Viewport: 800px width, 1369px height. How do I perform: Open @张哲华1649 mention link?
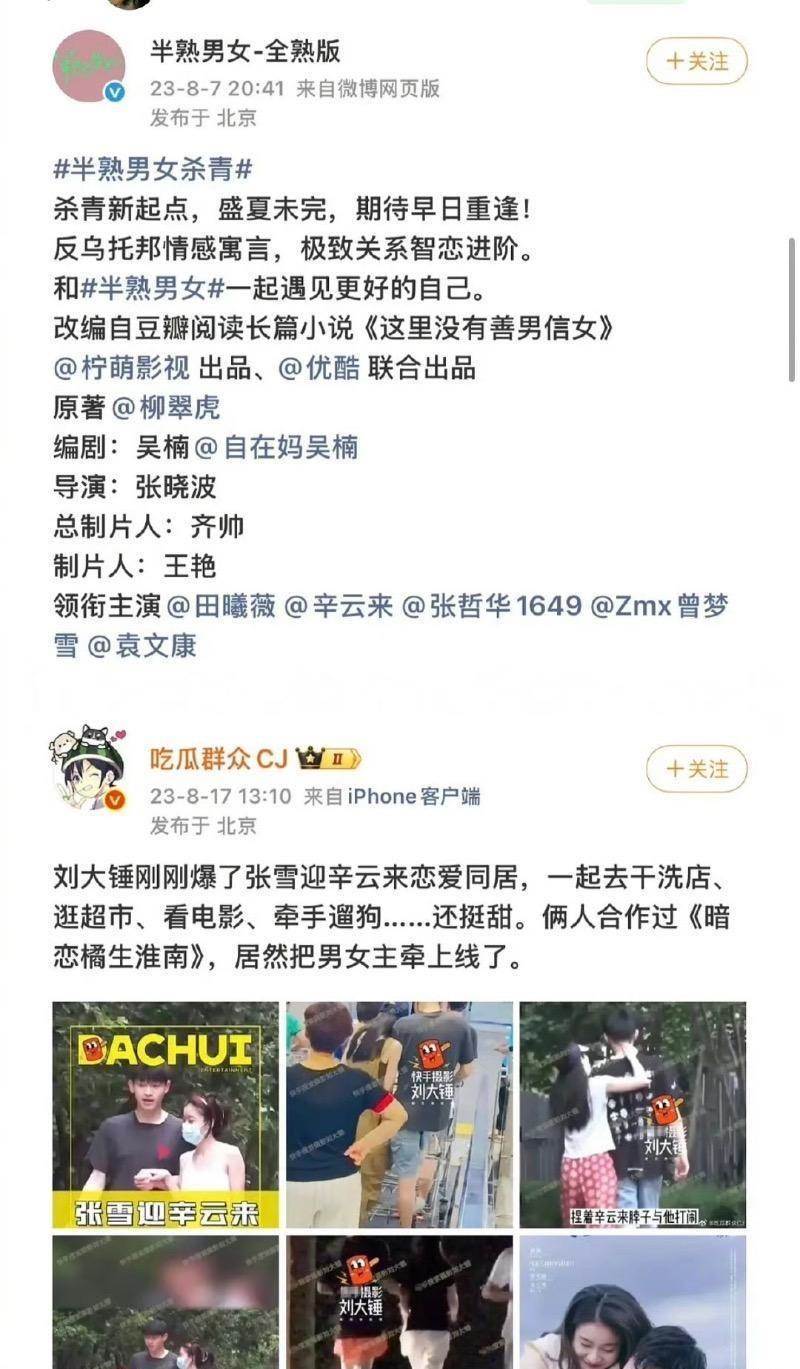click(491, 606)
